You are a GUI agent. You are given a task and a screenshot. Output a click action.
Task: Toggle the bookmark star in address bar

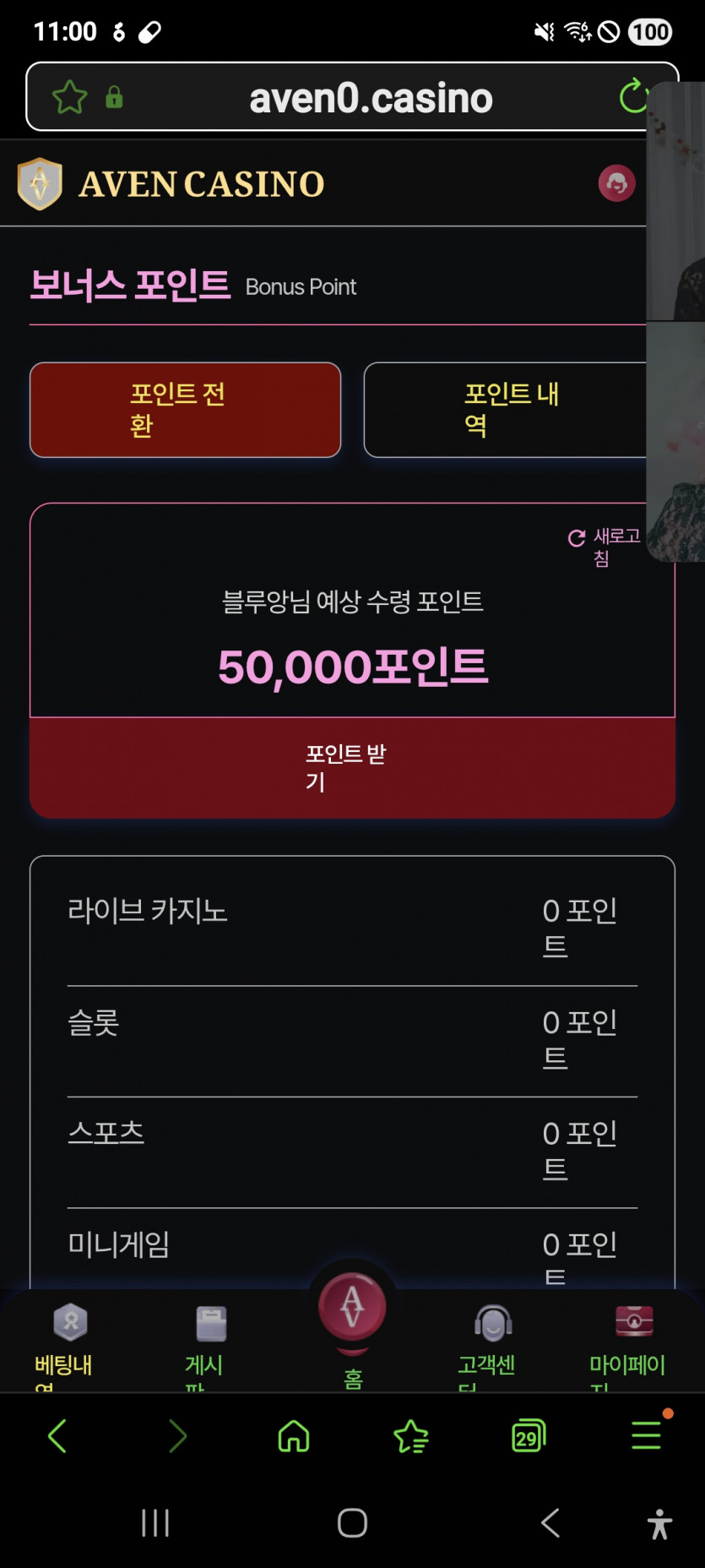[x=70, y=96]
